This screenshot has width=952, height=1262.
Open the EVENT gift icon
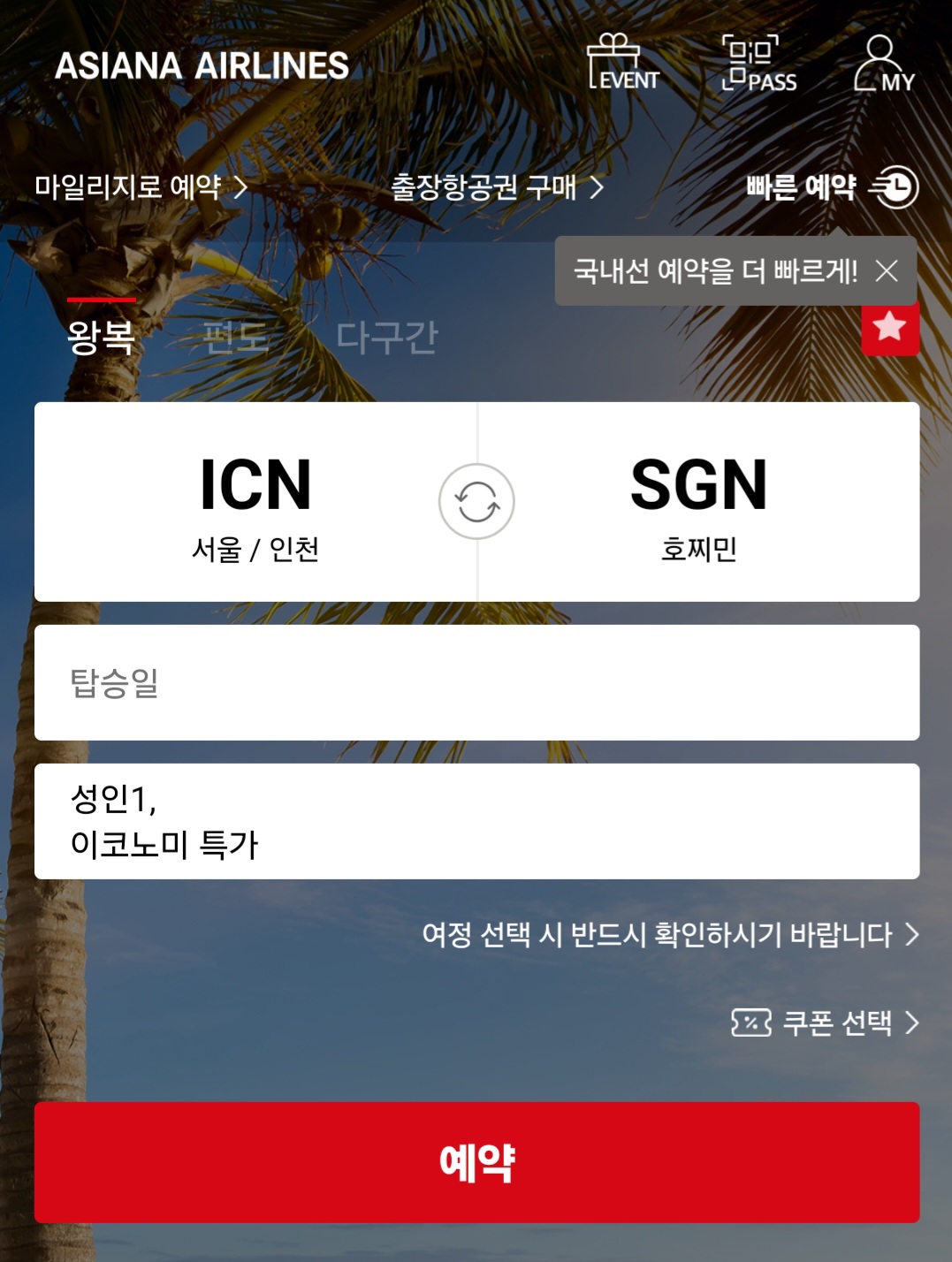pyautogui.click(x=622, y=62)
